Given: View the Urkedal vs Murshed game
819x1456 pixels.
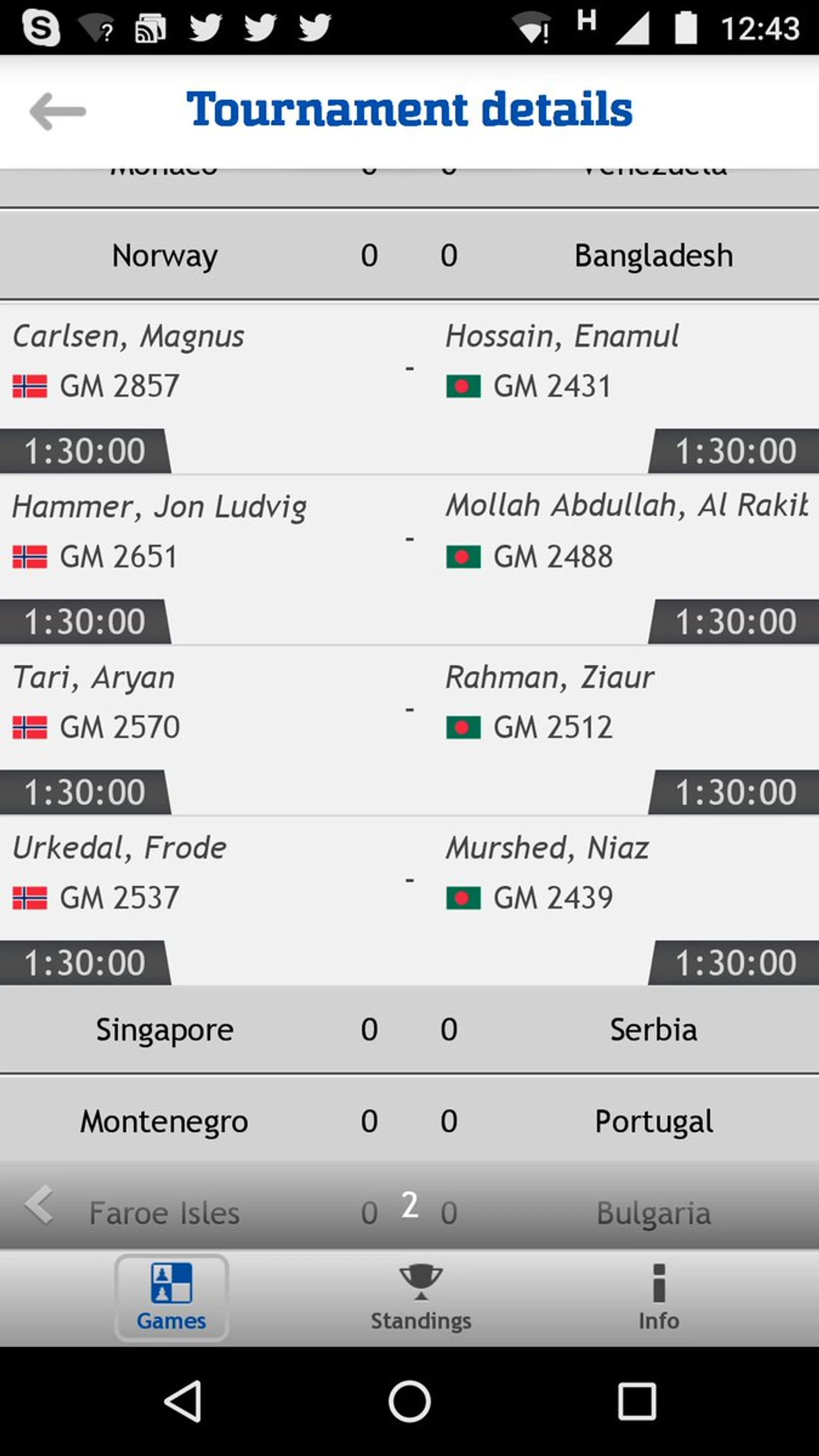Looking at the screenshot, I should coord(409,879).
